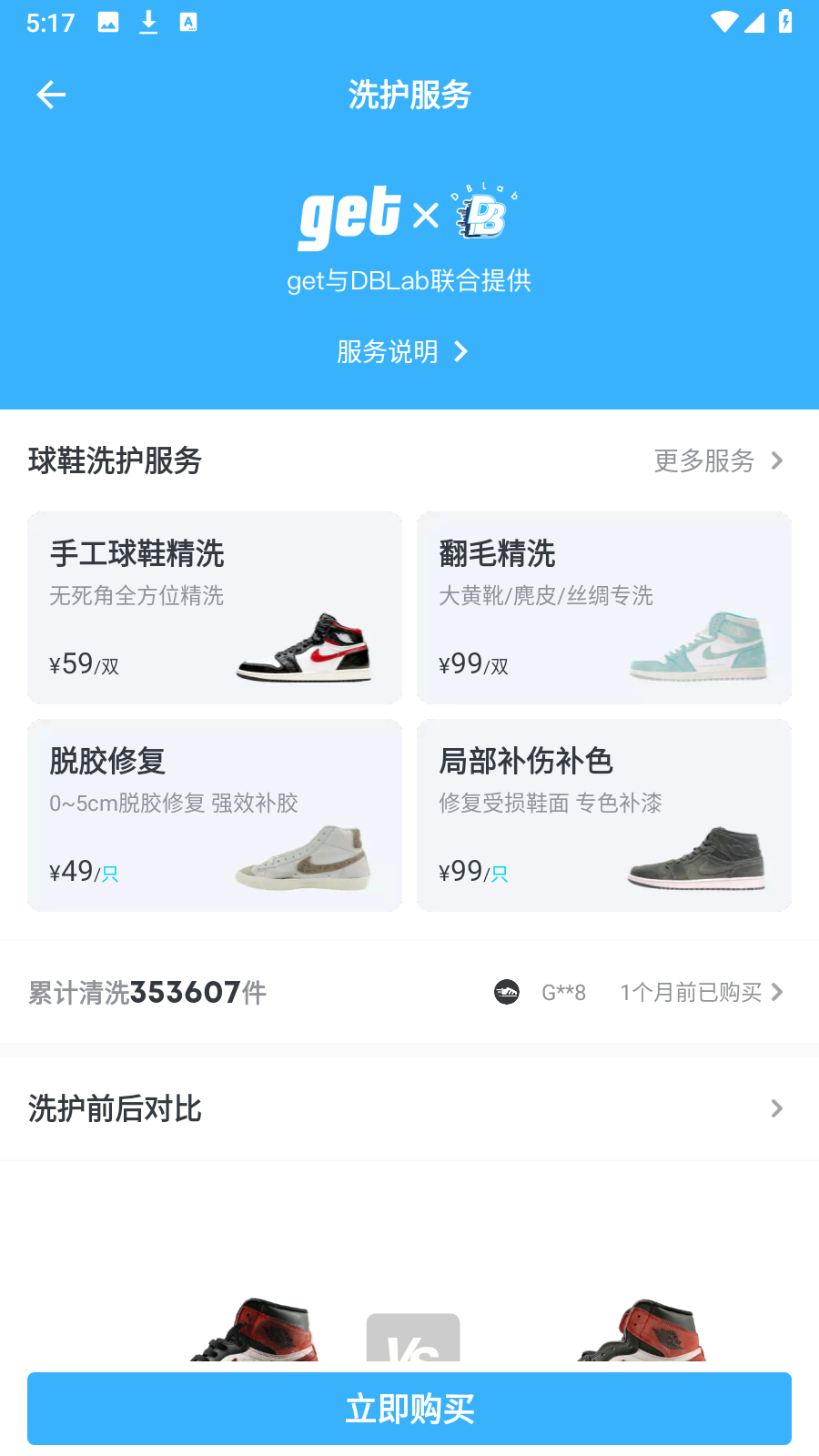Tap the get brand logo
The height and width of the screenshot is (1456, 819).
pyautogui.click(x=349, y=216)
